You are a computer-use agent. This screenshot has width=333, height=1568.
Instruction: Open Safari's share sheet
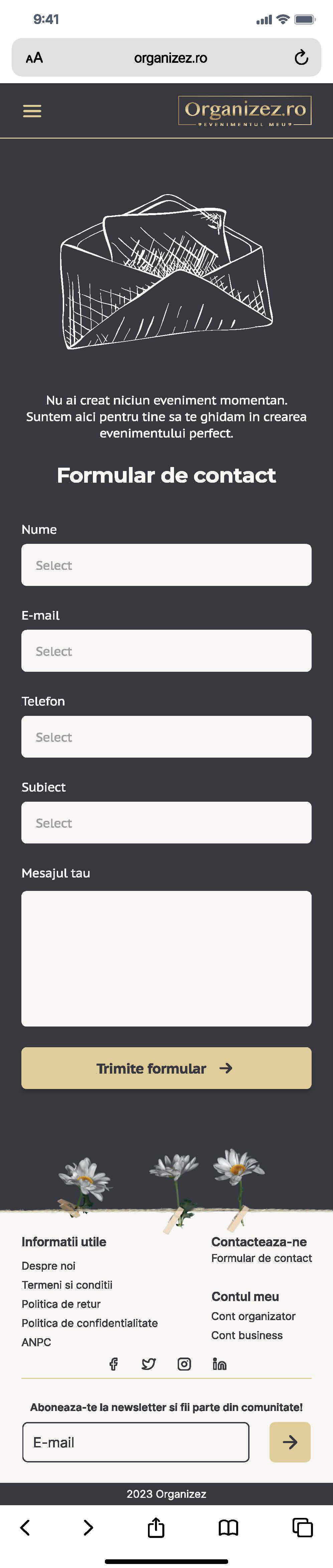156,1527
